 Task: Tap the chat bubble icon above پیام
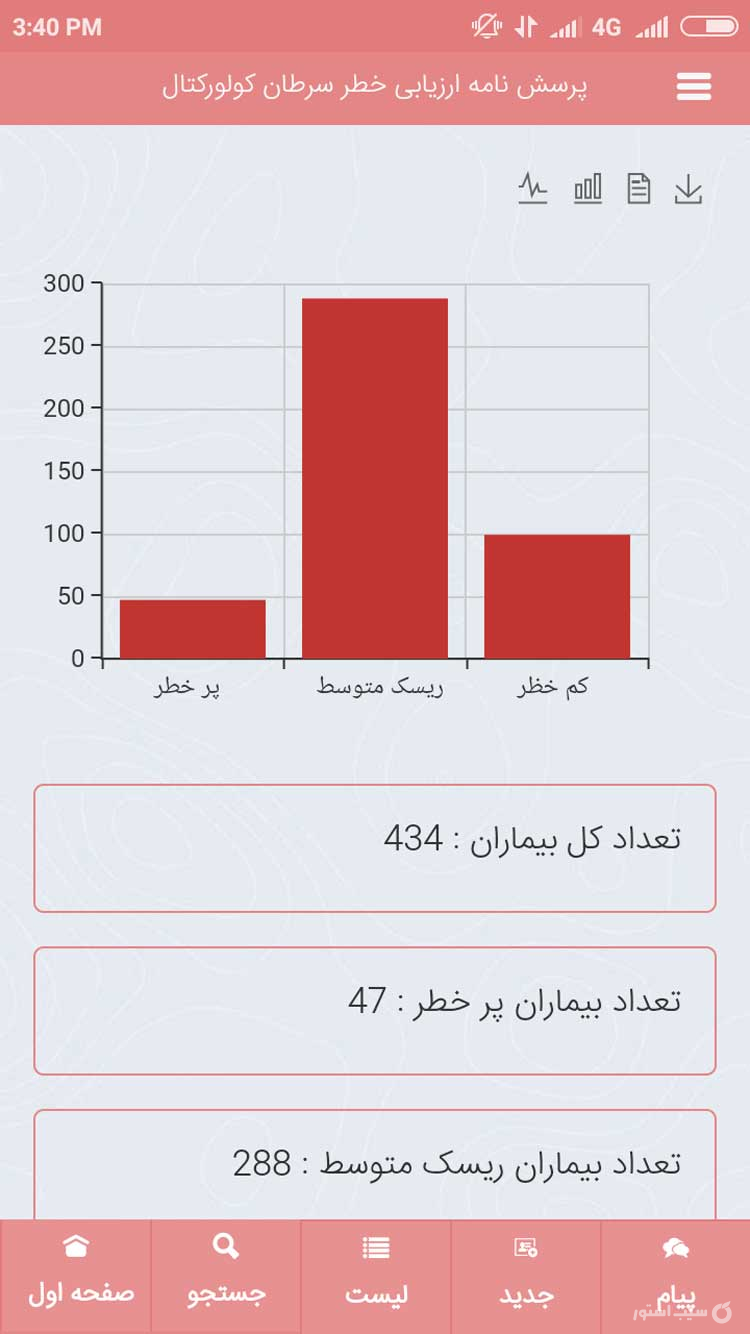pos(675,1246)
